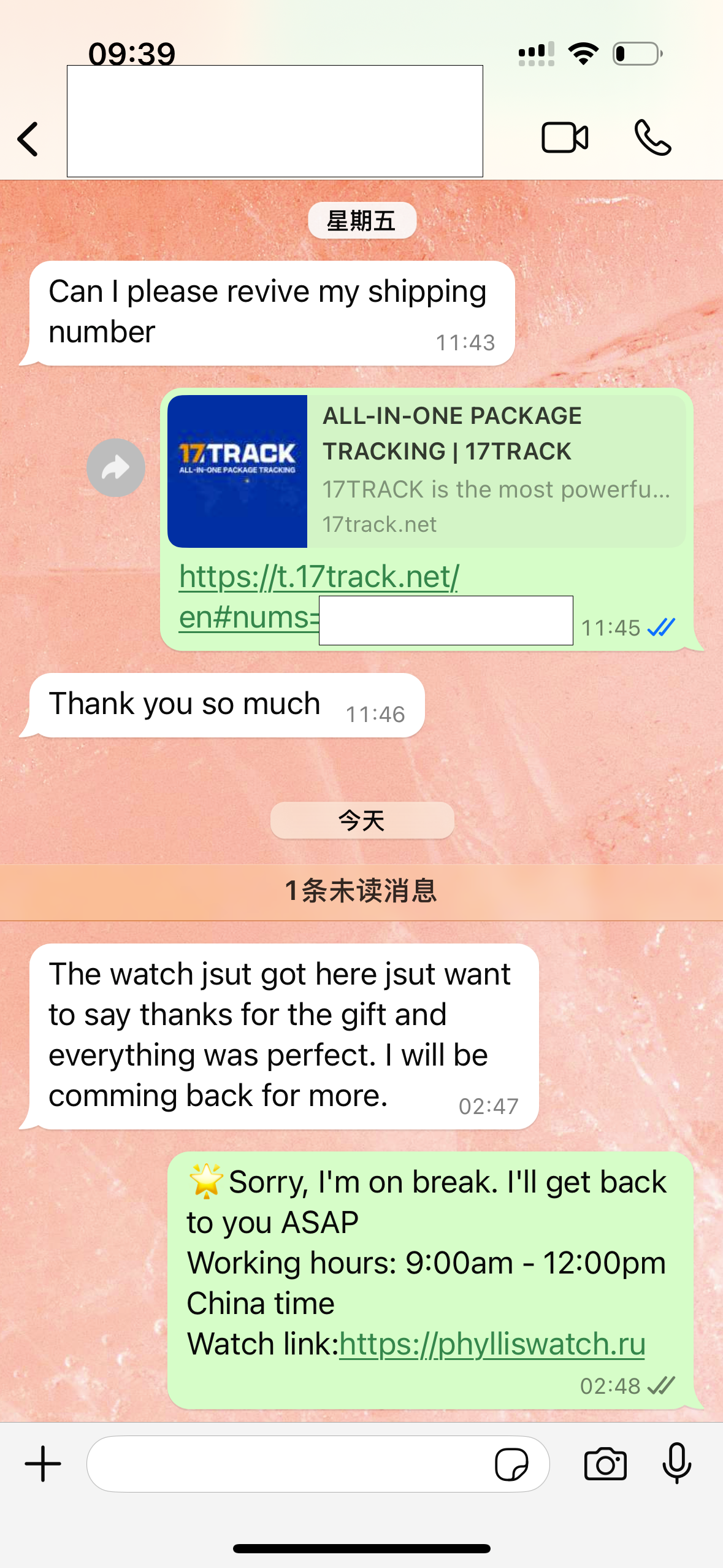723x1568 pixels.
Task: Go back to the chat list
Action: click(x=28, y=139)
